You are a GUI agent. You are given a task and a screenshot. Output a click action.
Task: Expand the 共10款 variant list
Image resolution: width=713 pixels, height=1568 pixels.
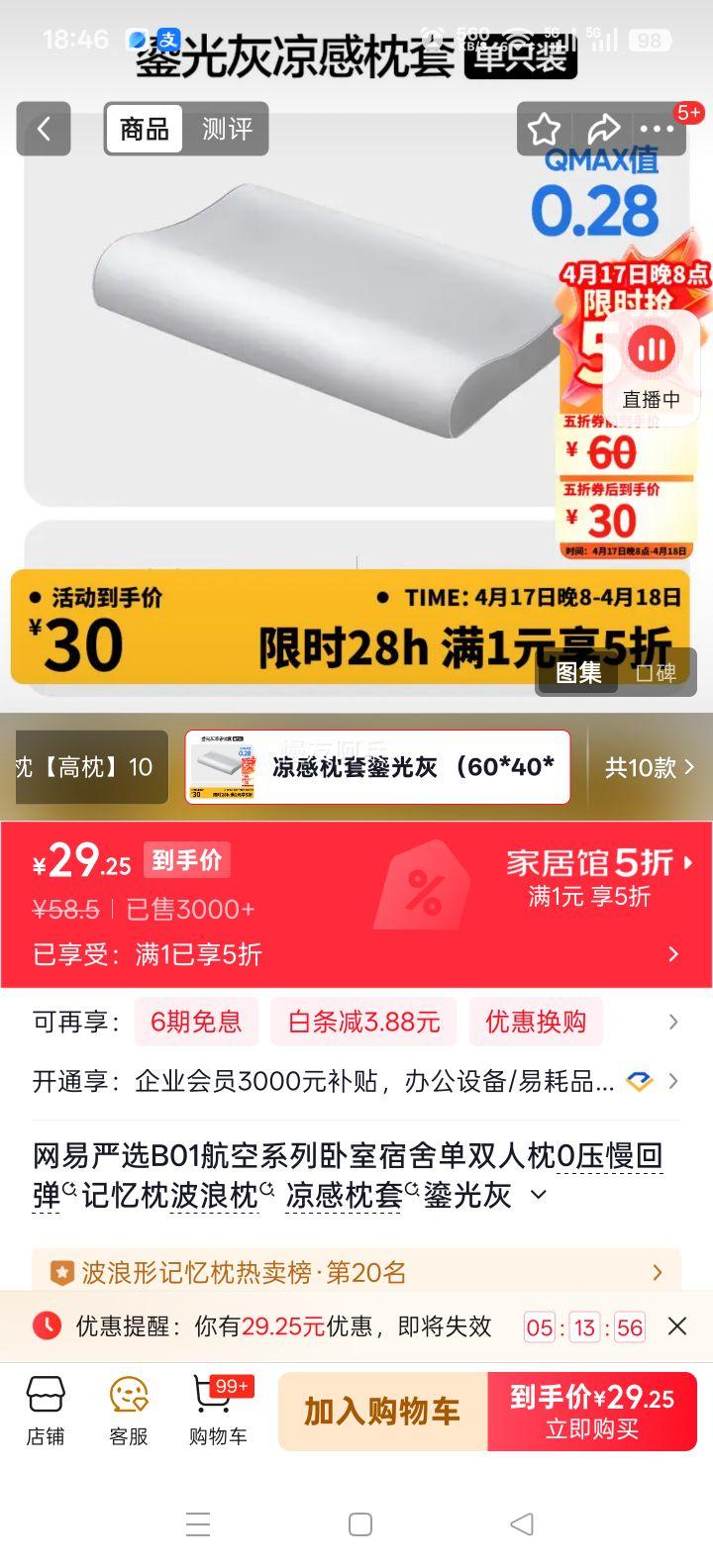coord(650,767)
